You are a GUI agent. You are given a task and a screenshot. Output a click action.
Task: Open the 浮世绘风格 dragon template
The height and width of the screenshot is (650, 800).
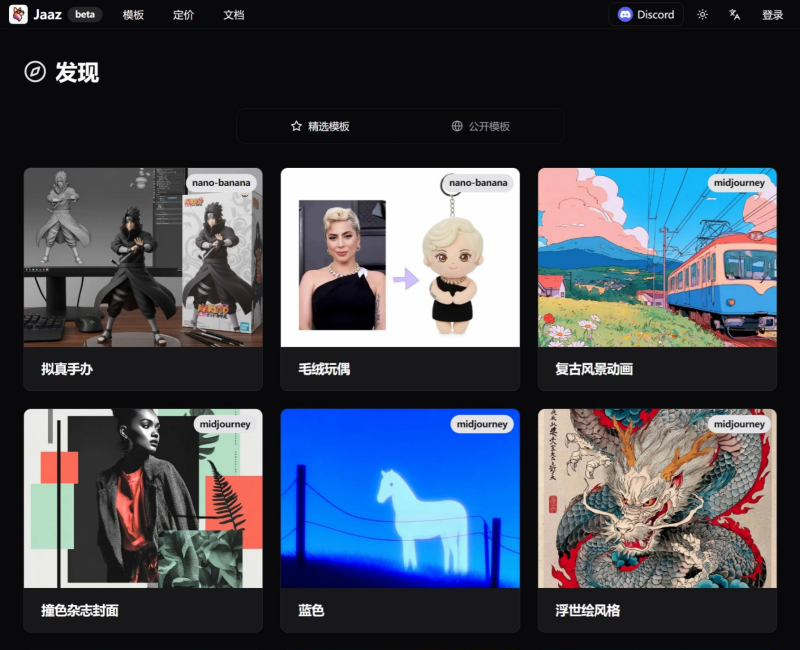coord(657,519)
